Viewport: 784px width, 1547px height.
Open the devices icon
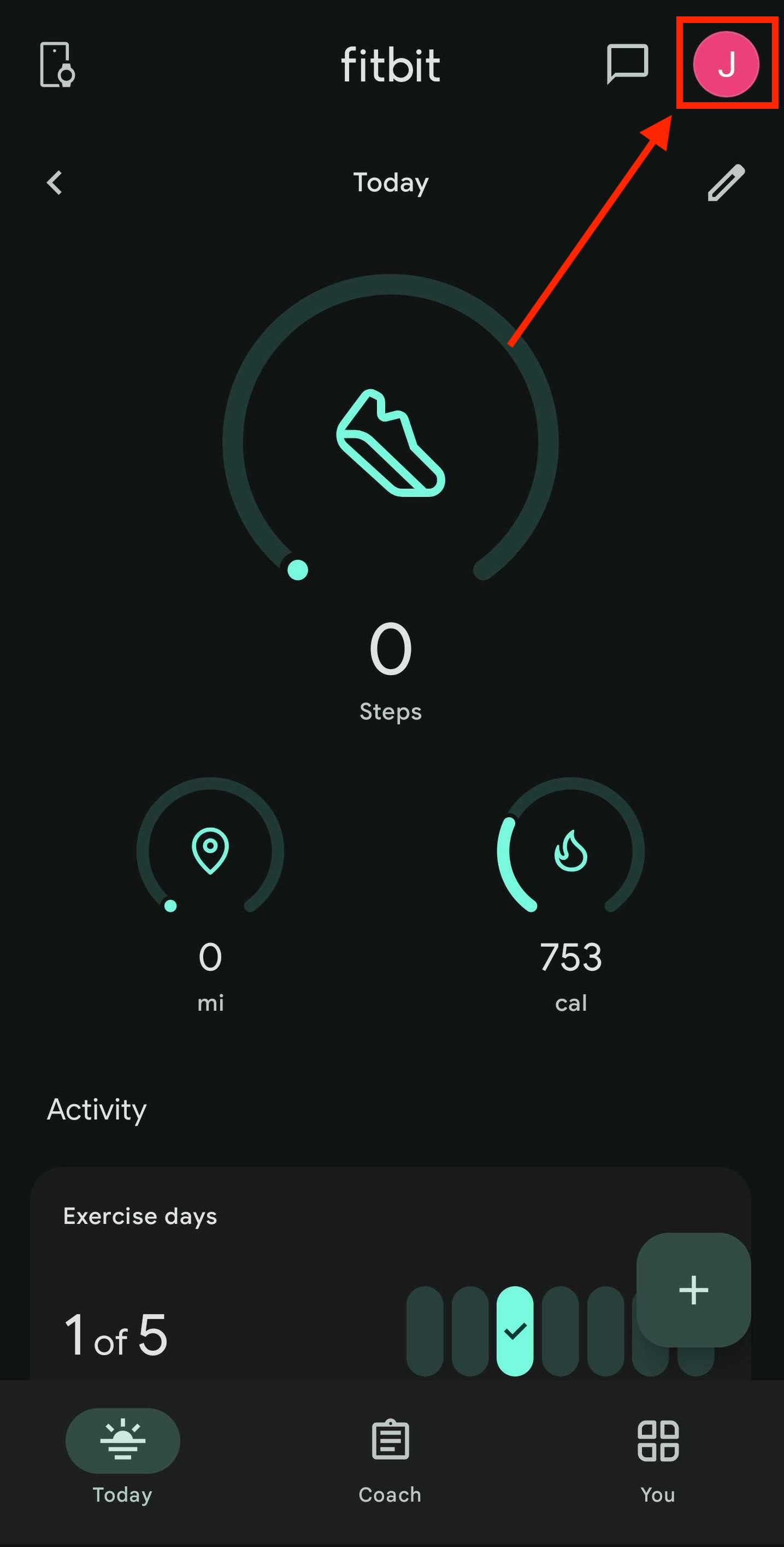point(57,65)
